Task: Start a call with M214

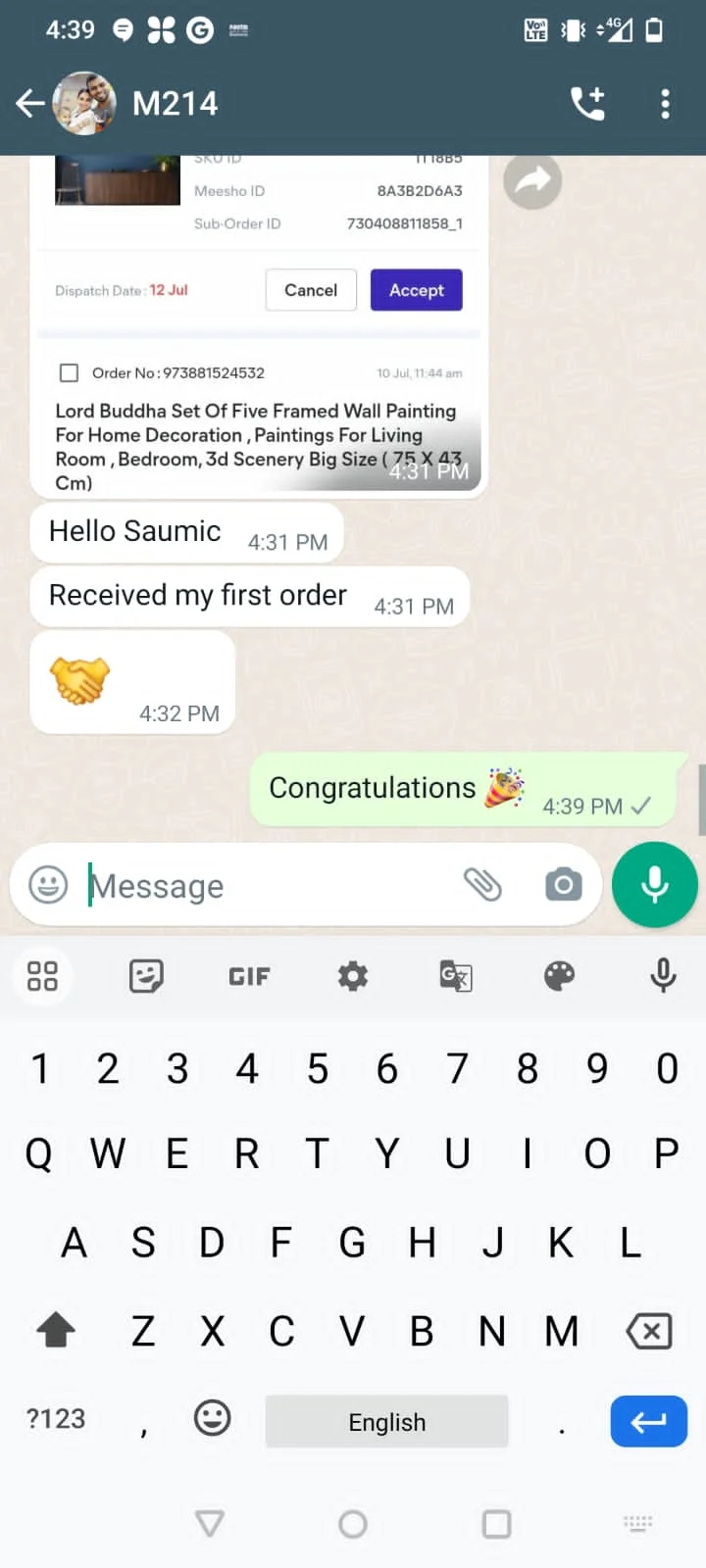Action: point(587,103)
